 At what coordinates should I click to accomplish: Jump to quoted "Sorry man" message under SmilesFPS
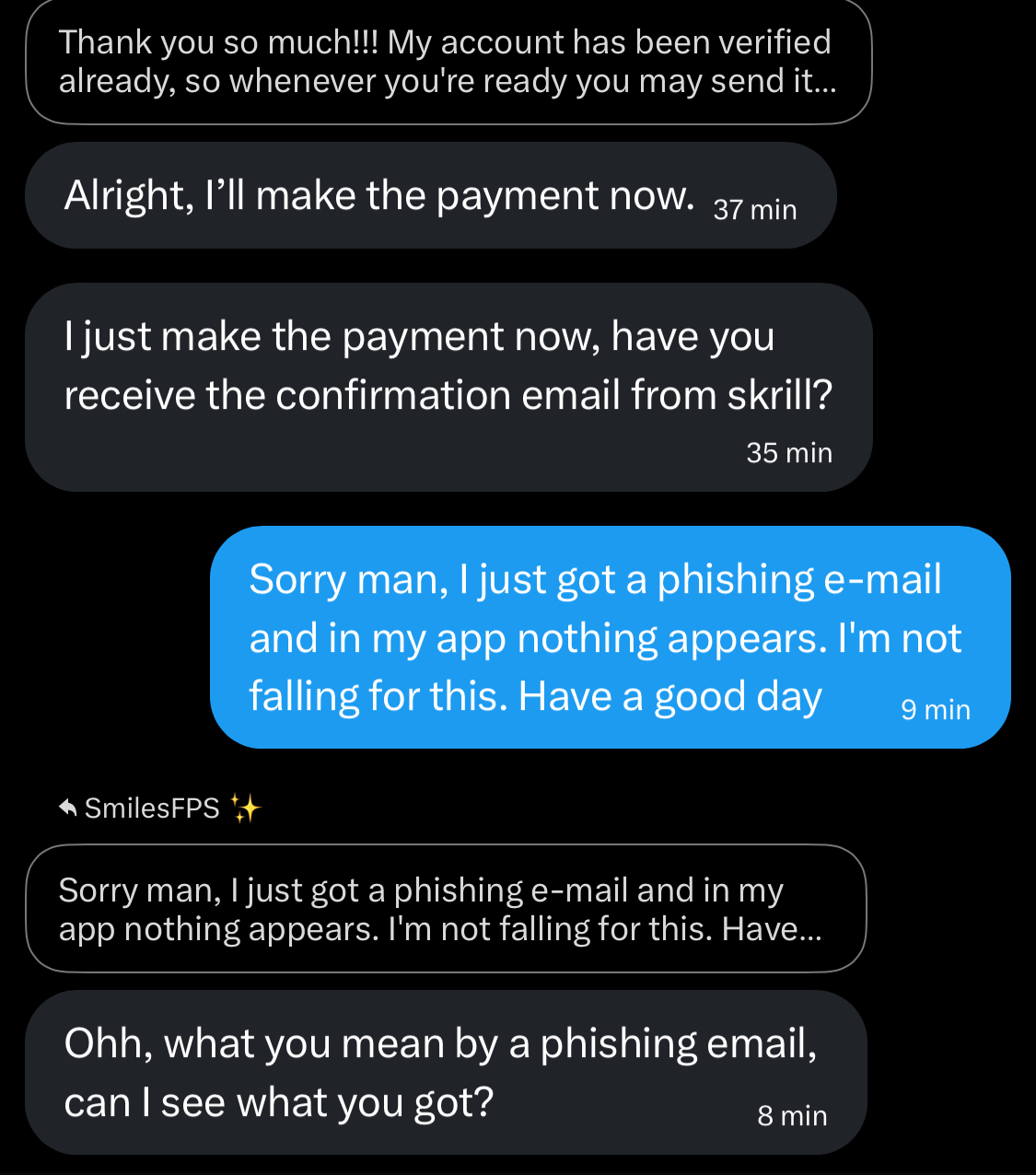446,909
